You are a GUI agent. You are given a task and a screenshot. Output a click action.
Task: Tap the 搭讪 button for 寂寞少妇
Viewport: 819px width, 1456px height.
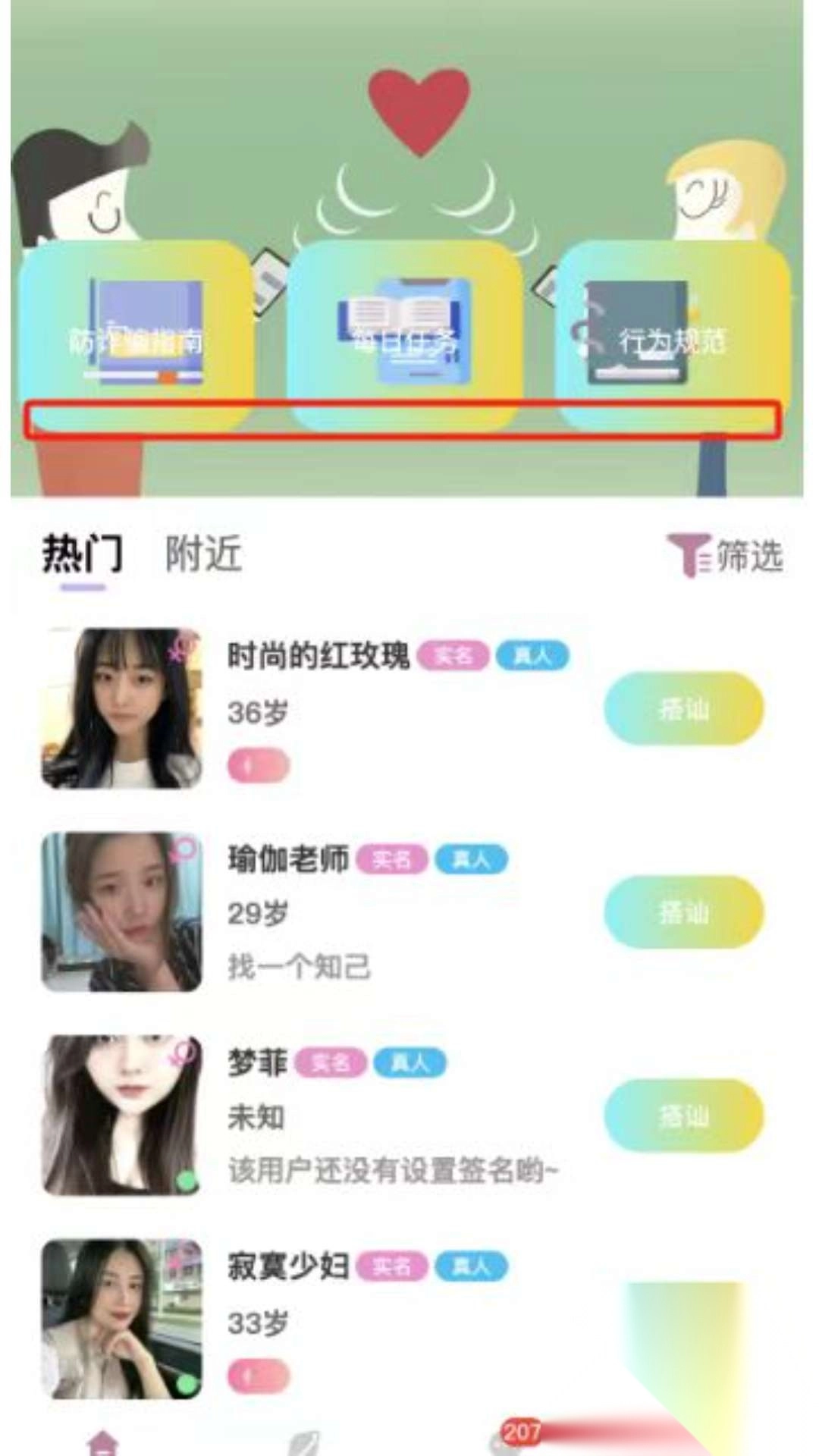click(682, 1321)
